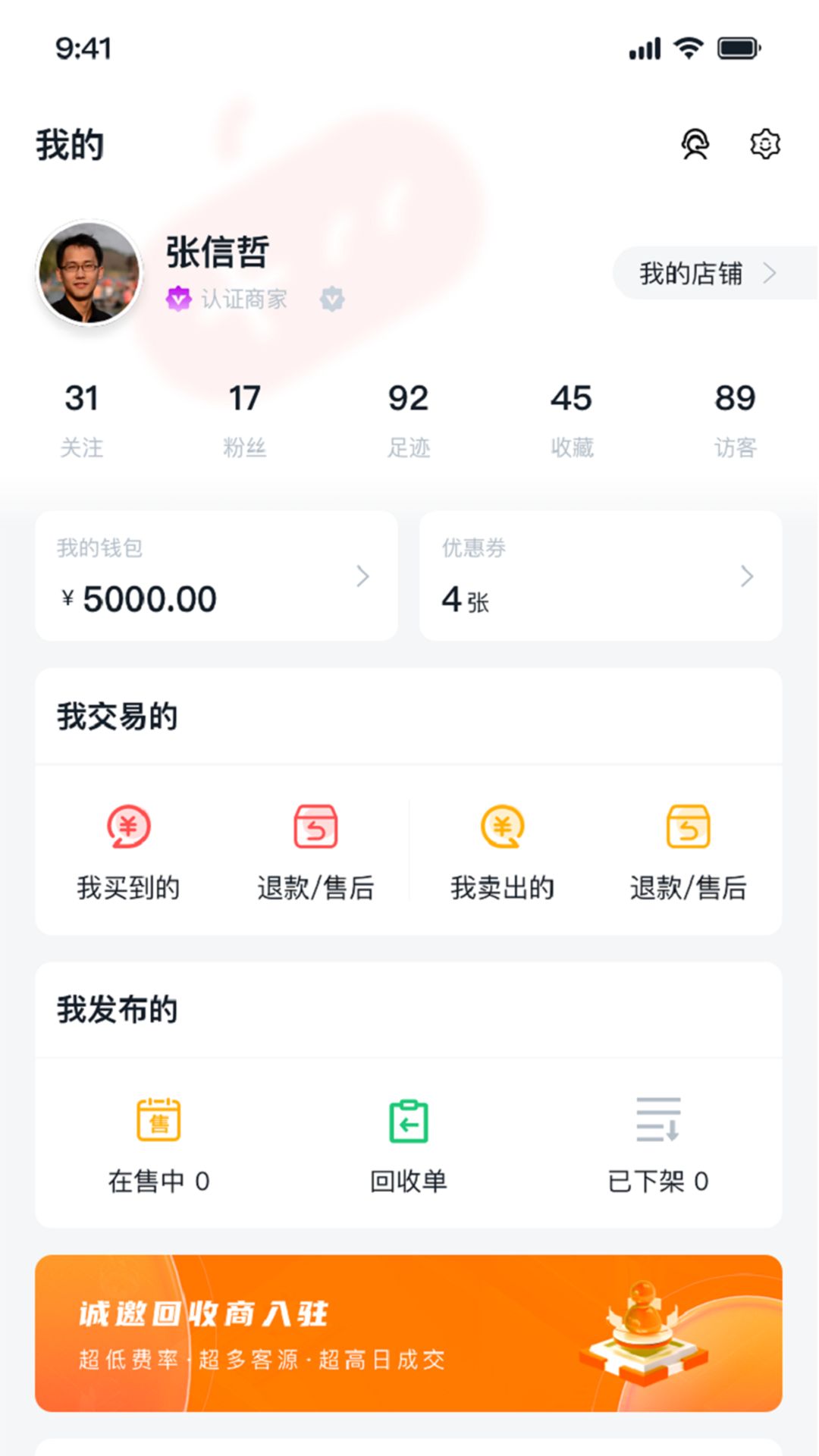819x1456 pixels.
Task: Check the 访客 visitors count
Action: [x=734, y=417]
